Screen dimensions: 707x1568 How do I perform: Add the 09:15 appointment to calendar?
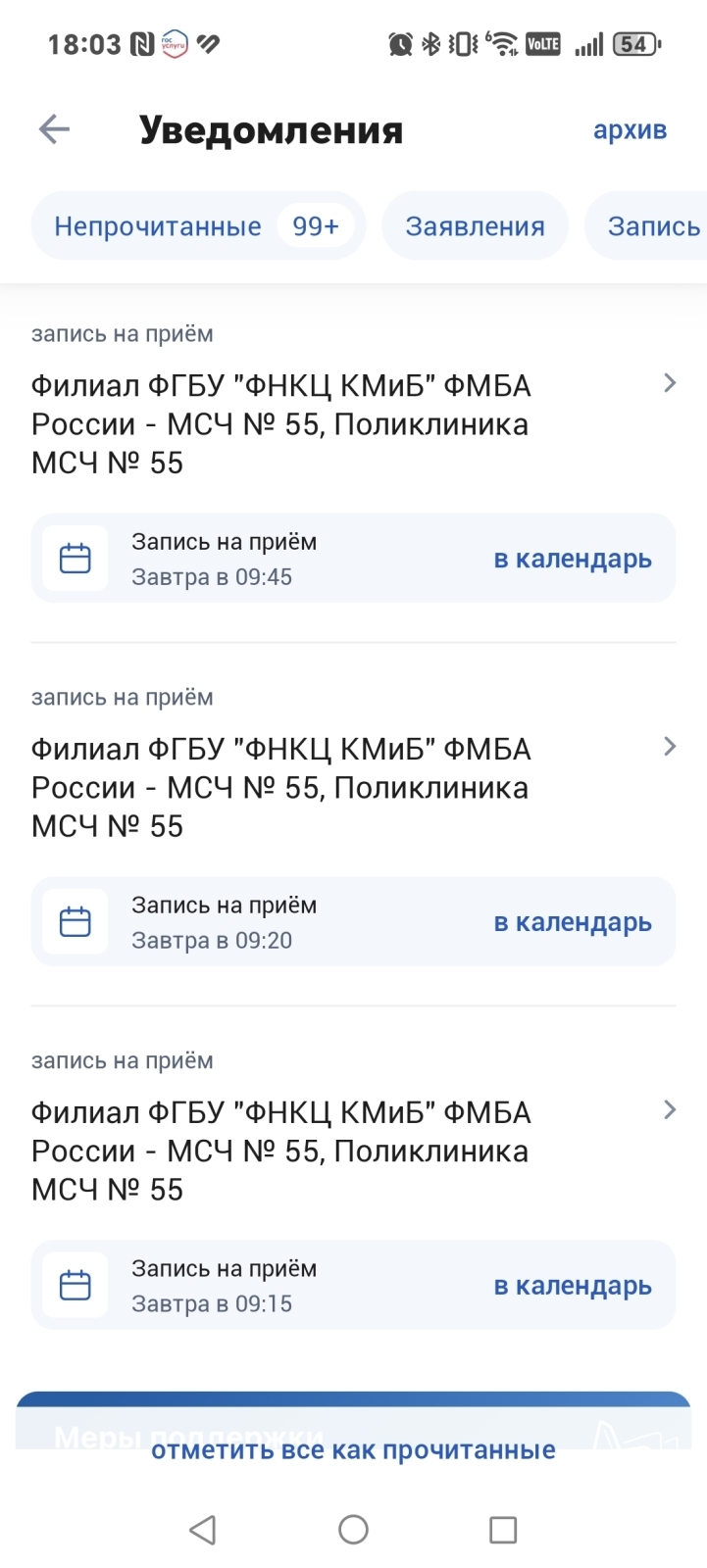coord(573,1286)
